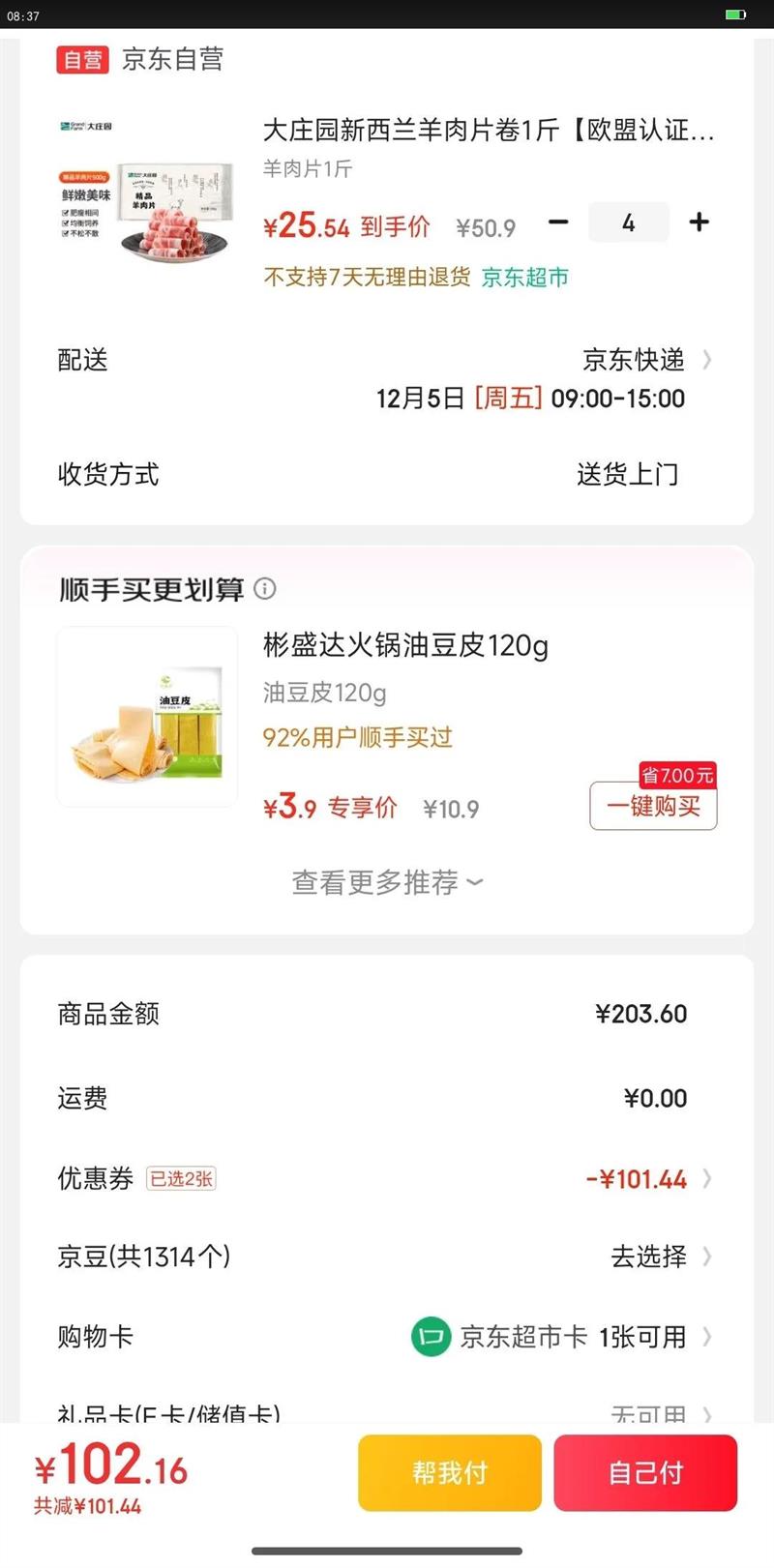774x1568 pixels.
Task: Choose 帮我付 to have someone pay
Action: (x=449, y=1472)
